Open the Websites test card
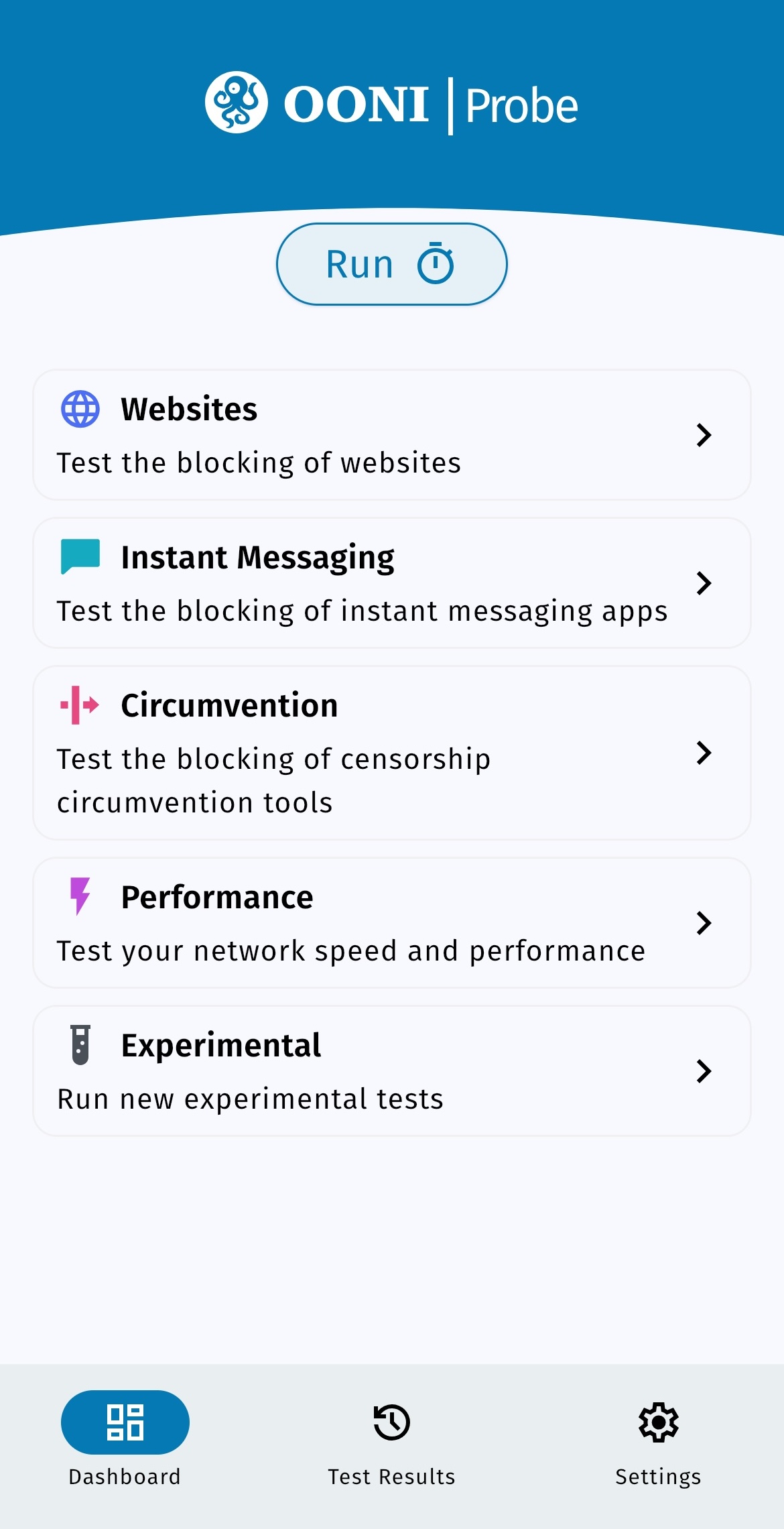This screenshot has height=1529, width=784. (391, 435)
